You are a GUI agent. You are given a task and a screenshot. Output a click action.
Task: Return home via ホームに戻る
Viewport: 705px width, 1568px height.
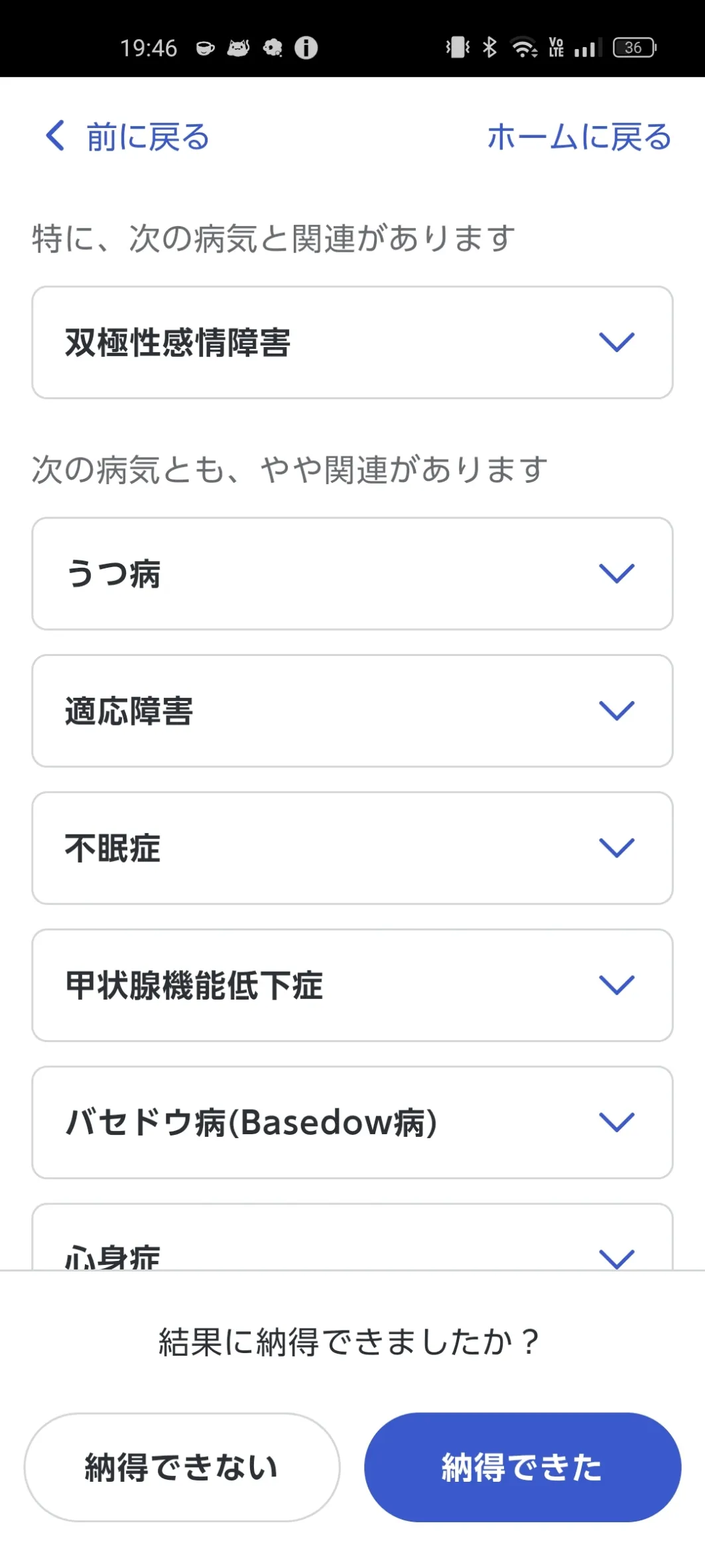[x=580, y=137]
